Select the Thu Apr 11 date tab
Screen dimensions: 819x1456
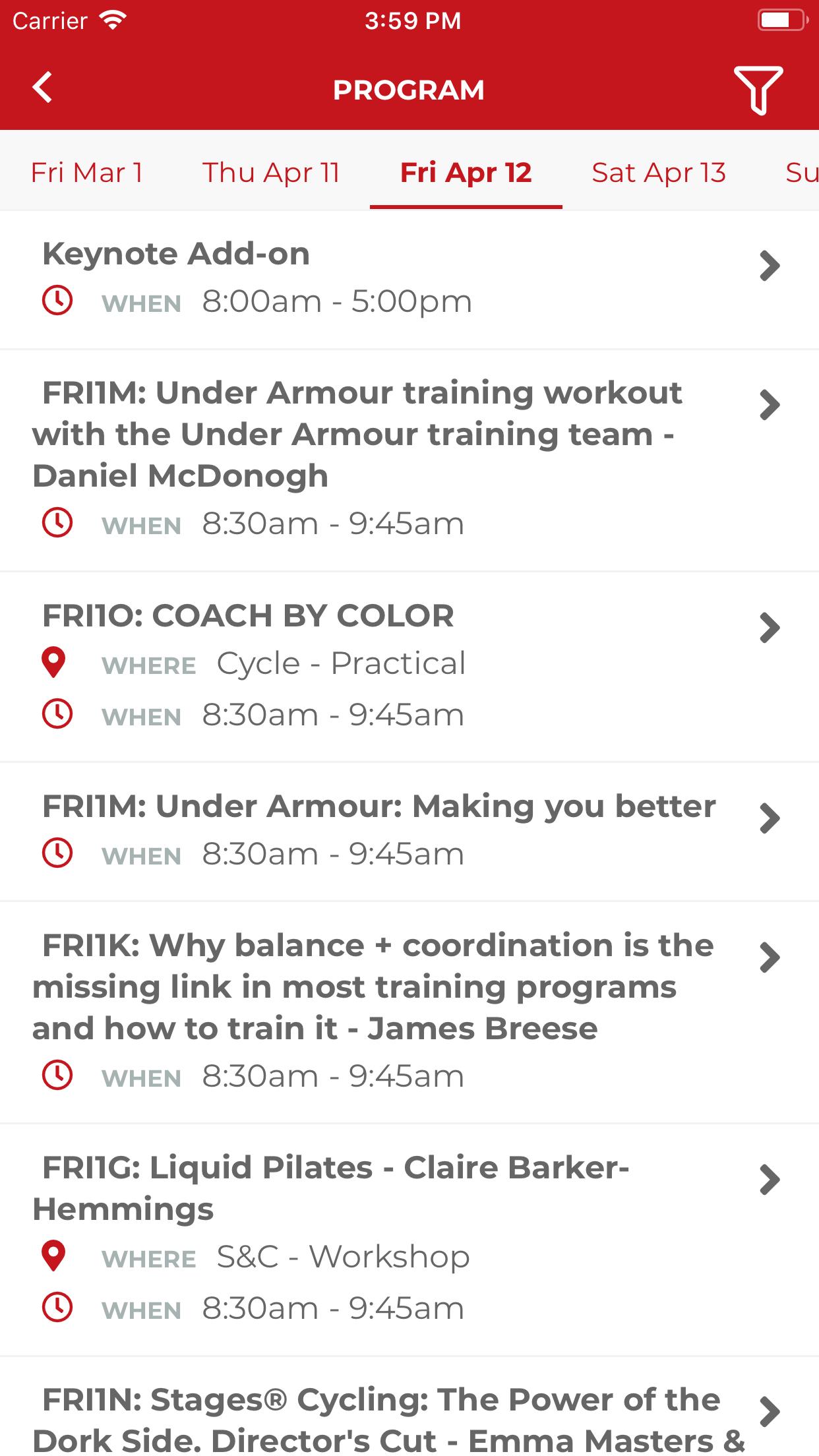[x=271, y=173]
